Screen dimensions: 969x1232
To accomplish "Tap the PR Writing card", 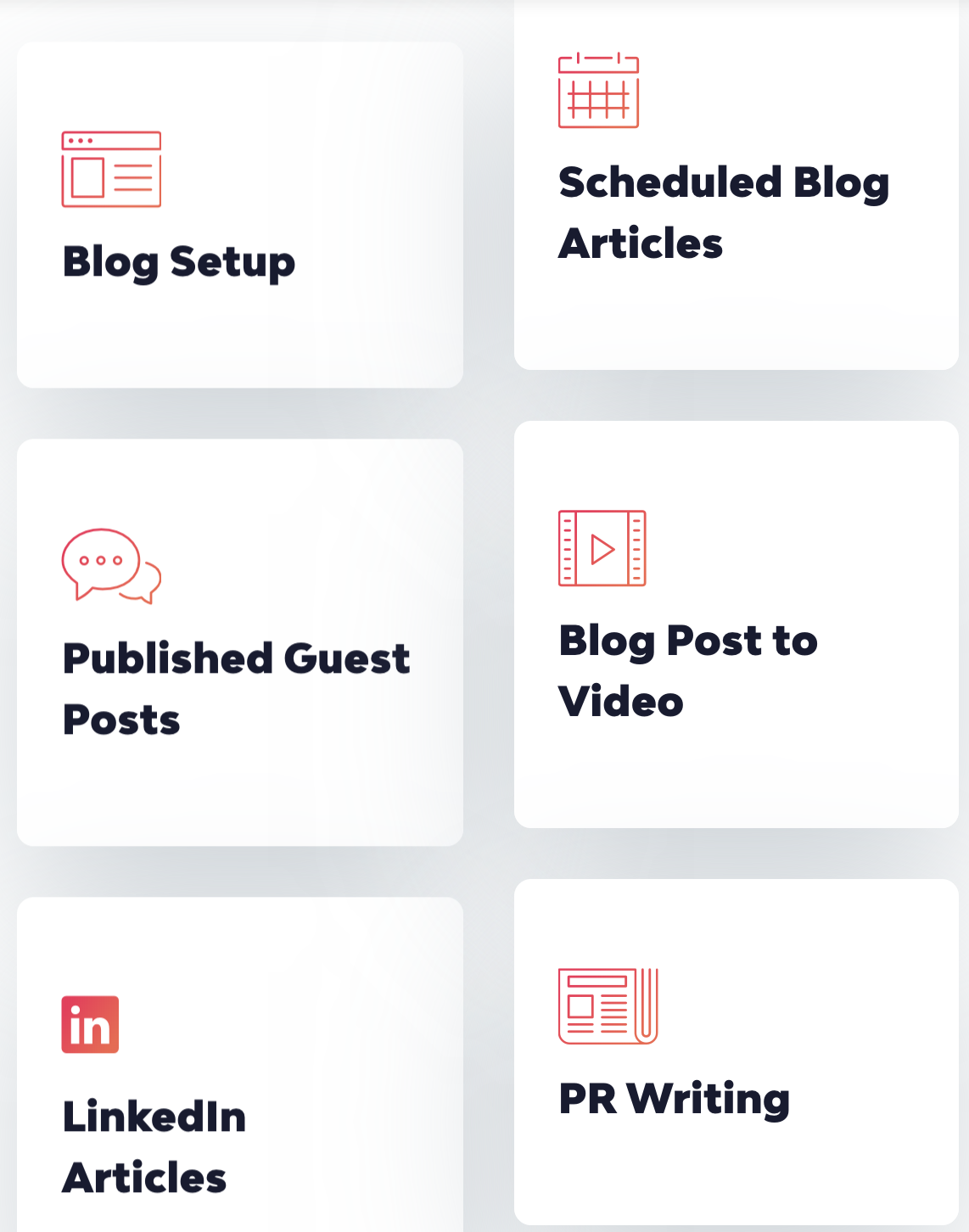I will point(736,1052).
